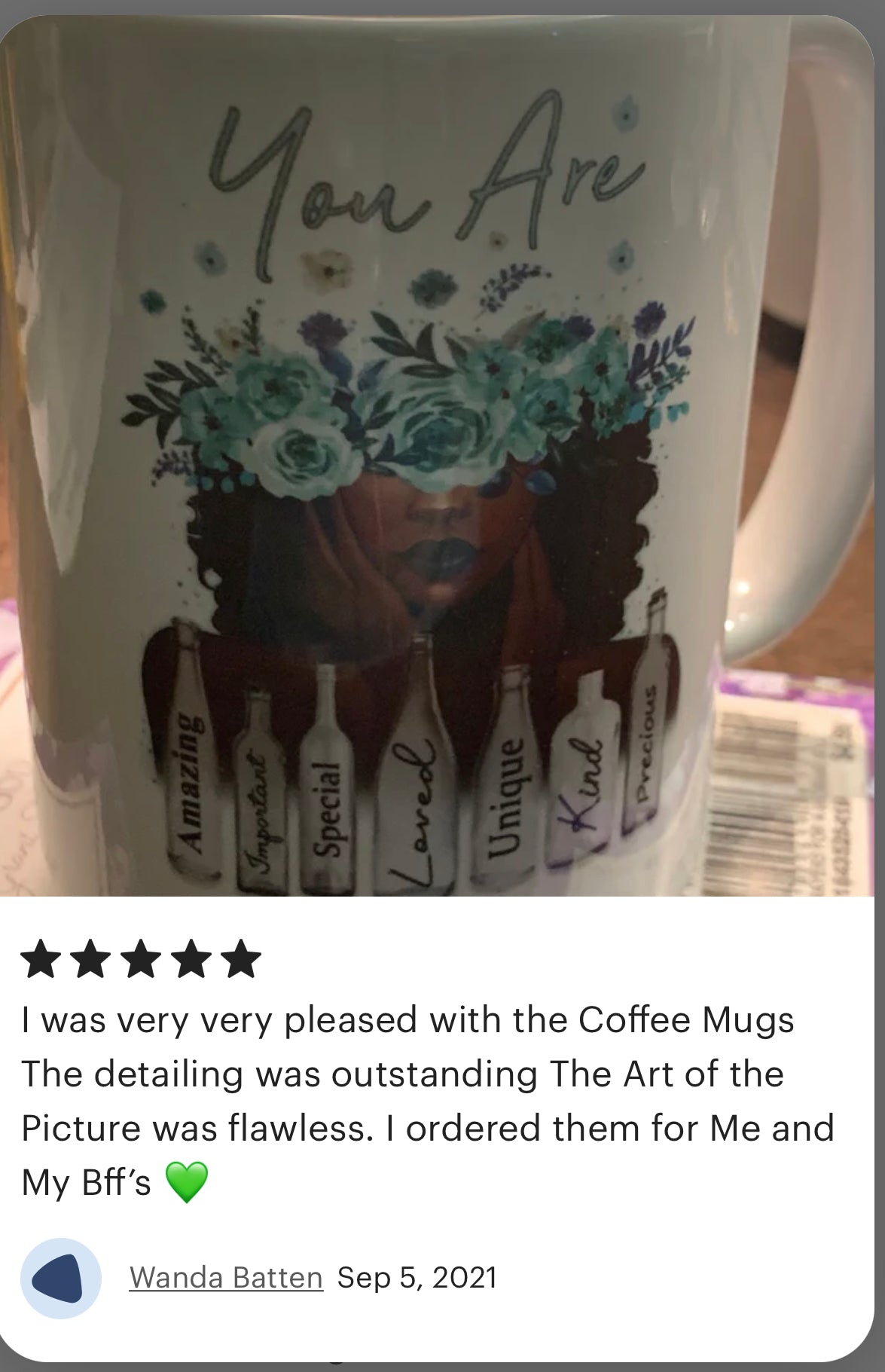Open the review's mug photo
The width and height of the screenshot is (885, 1372).
click(437, 452)
